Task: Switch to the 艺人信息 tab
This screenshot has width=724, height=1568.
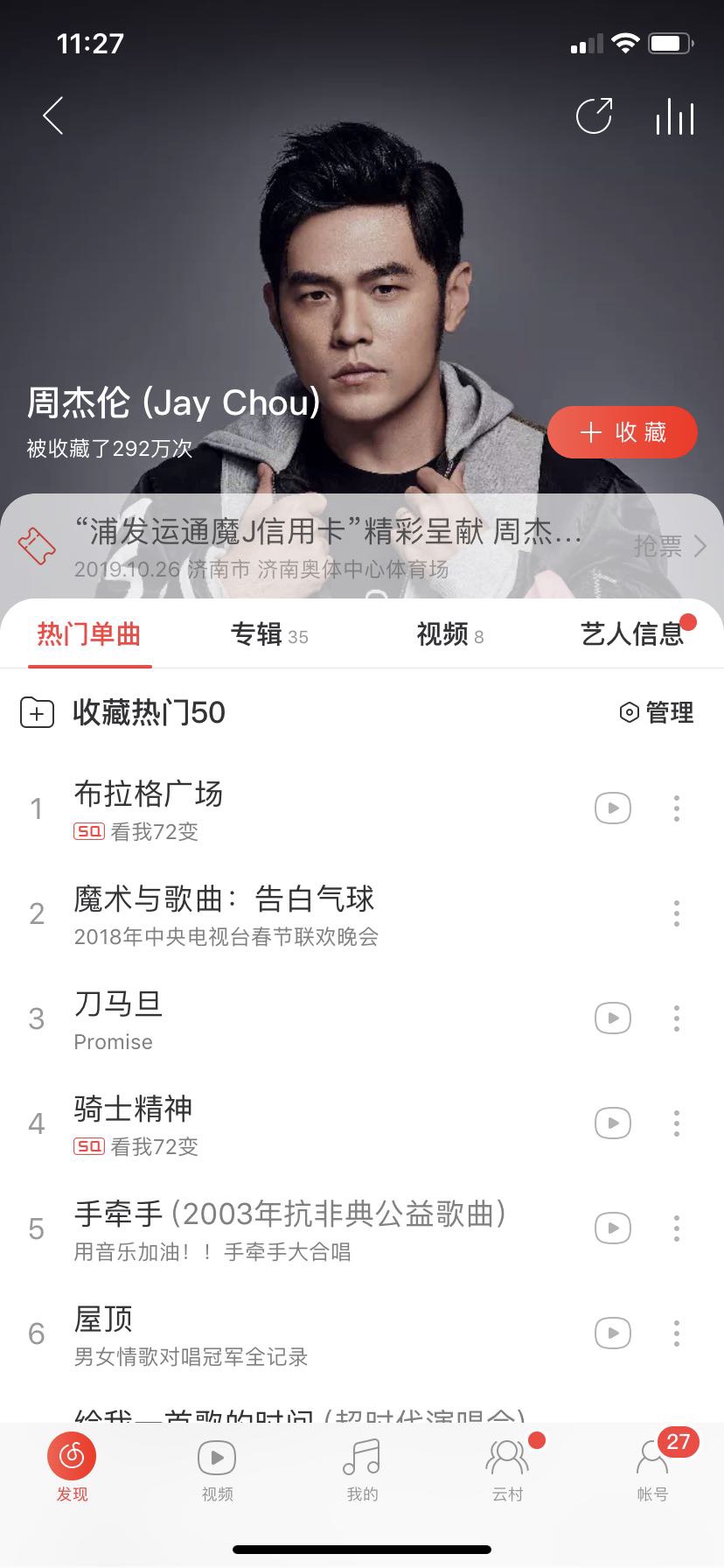Action: click(x=631, y=634)
